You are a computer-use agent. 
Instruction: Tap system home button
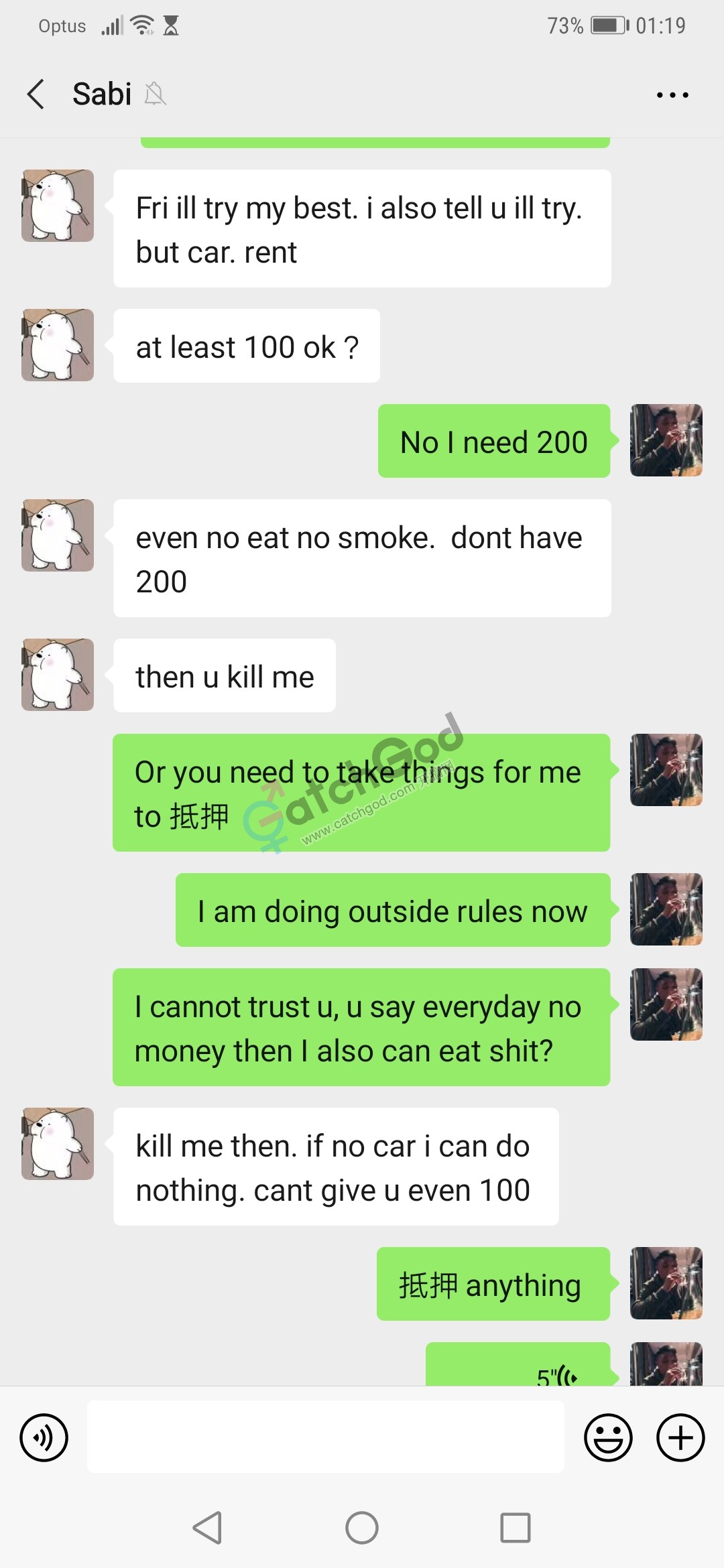[x=362, y=1528]
